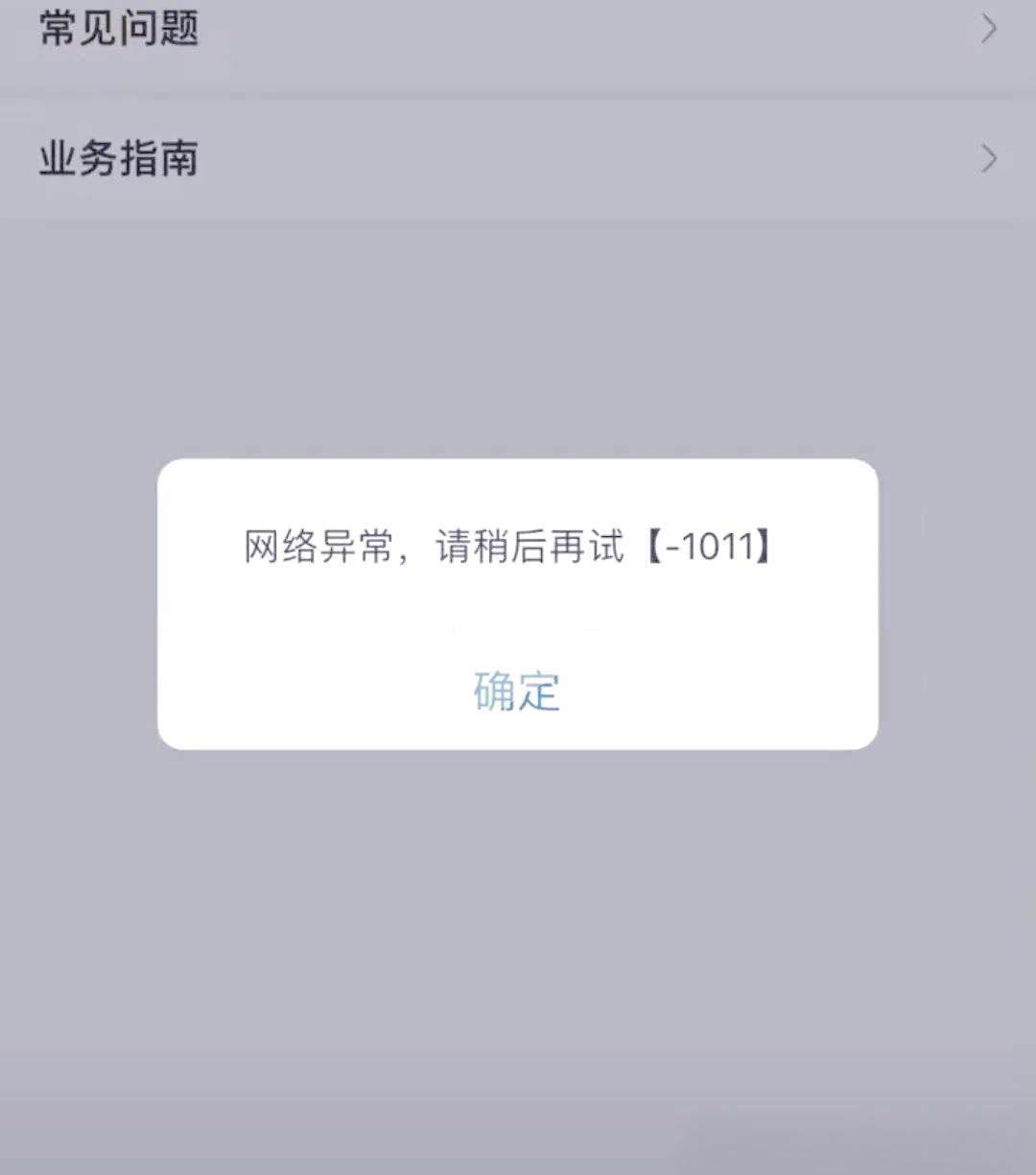The width and height of the screenshot is (1036, 1175).
Task: Tap 确定 to dismiss the network error dialog
Action: pyautogui.click(x=516, y=691)
